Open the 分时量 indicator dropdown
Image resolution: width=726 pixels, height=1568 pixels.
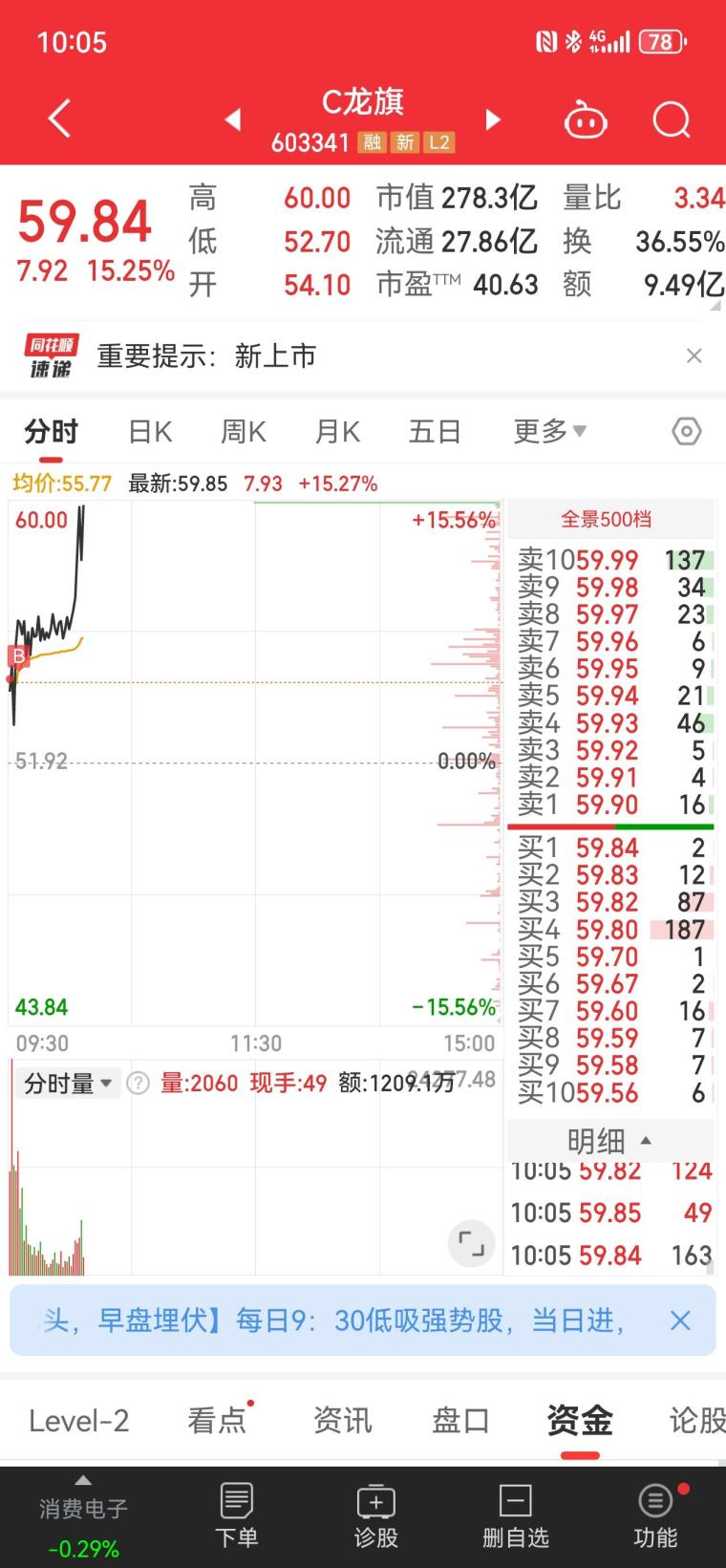click(67, 1083)
